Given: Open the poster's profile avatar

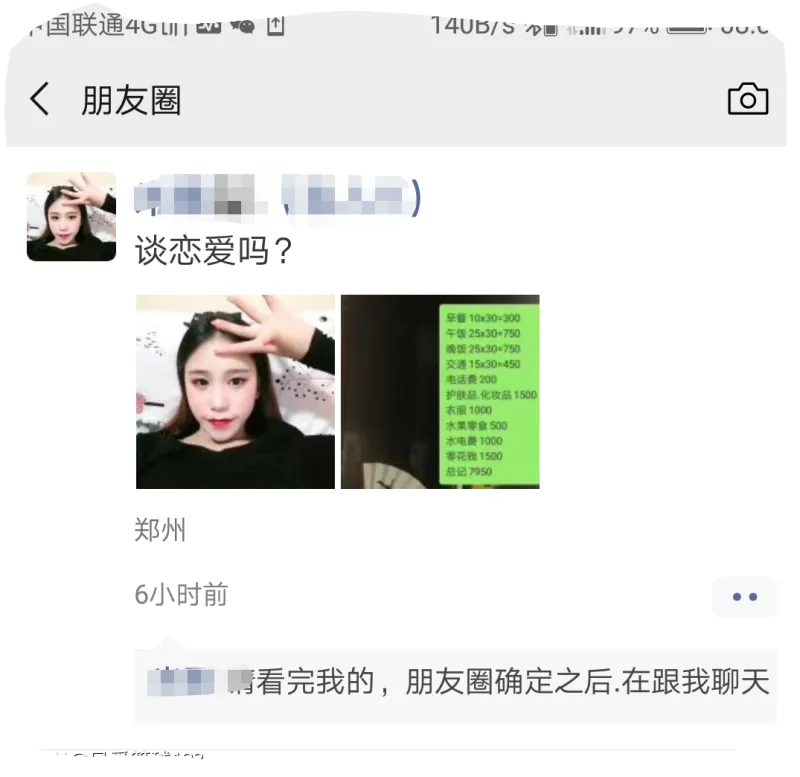Looking at the screenshot, I should pos(71,217).
